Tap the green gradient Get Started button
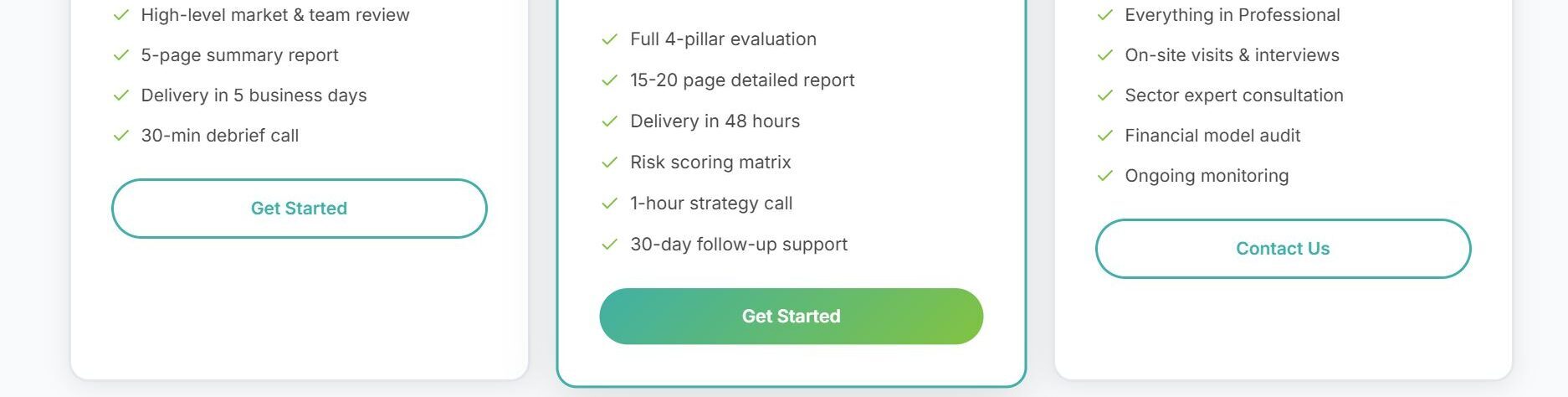This screenshot has width=1568, height=397. tap(791, 317)
